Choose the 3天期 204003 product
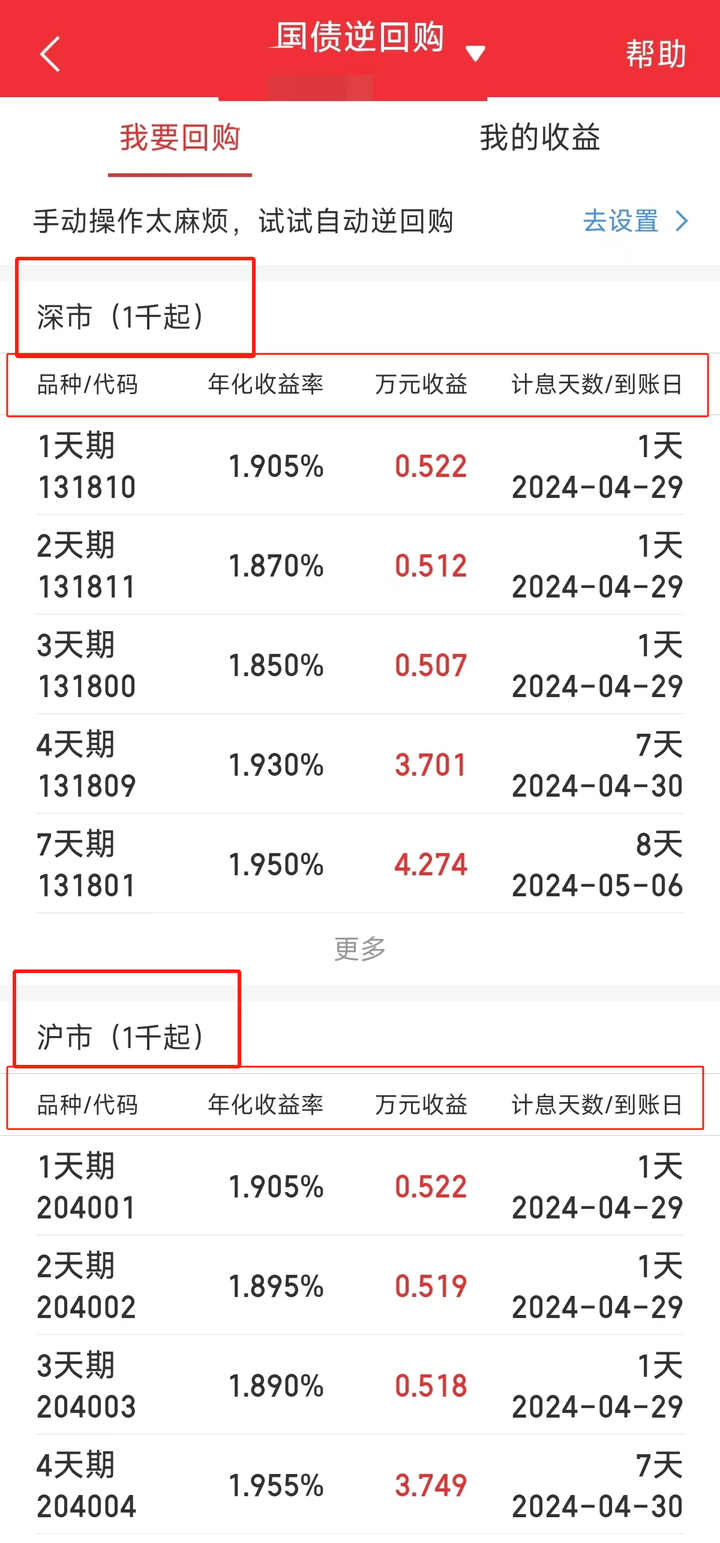Screen dimensions: 720x1543 tap(360, 1386)
